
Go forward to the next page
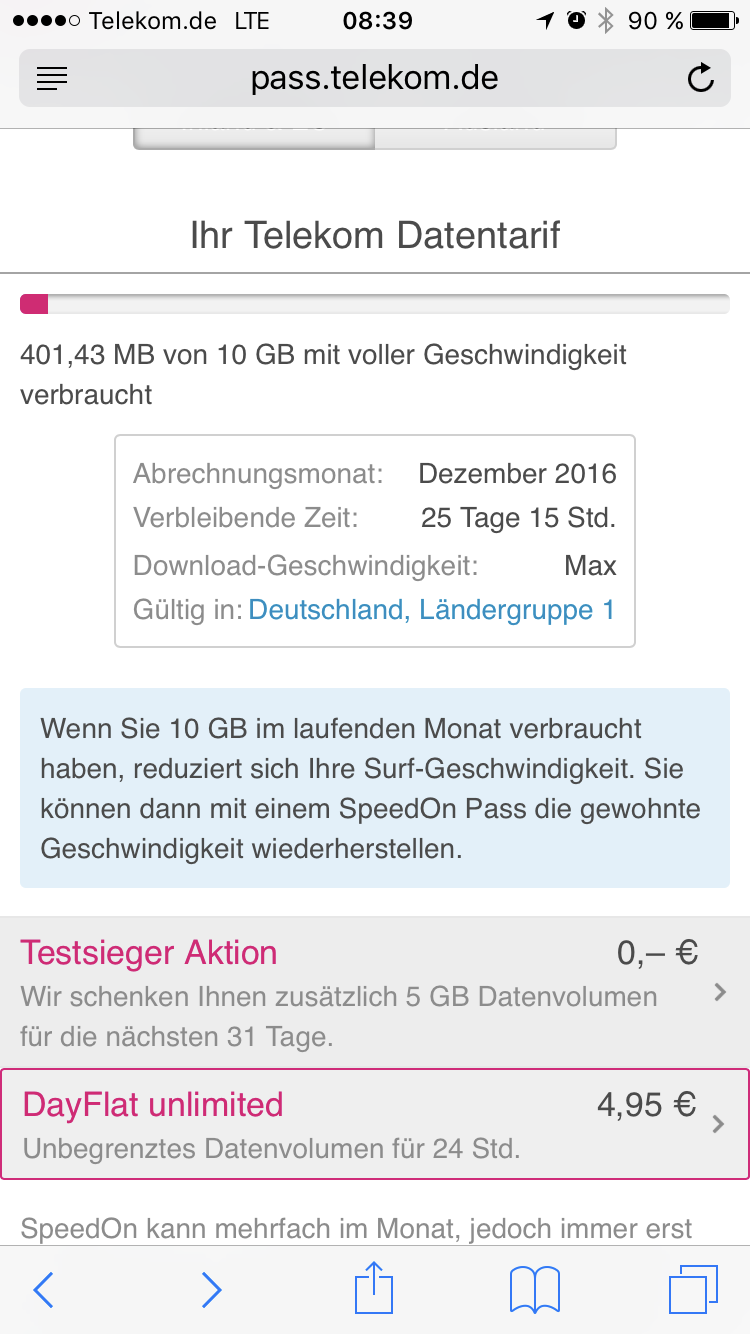pyautogui.click(x=211, y=1290)
